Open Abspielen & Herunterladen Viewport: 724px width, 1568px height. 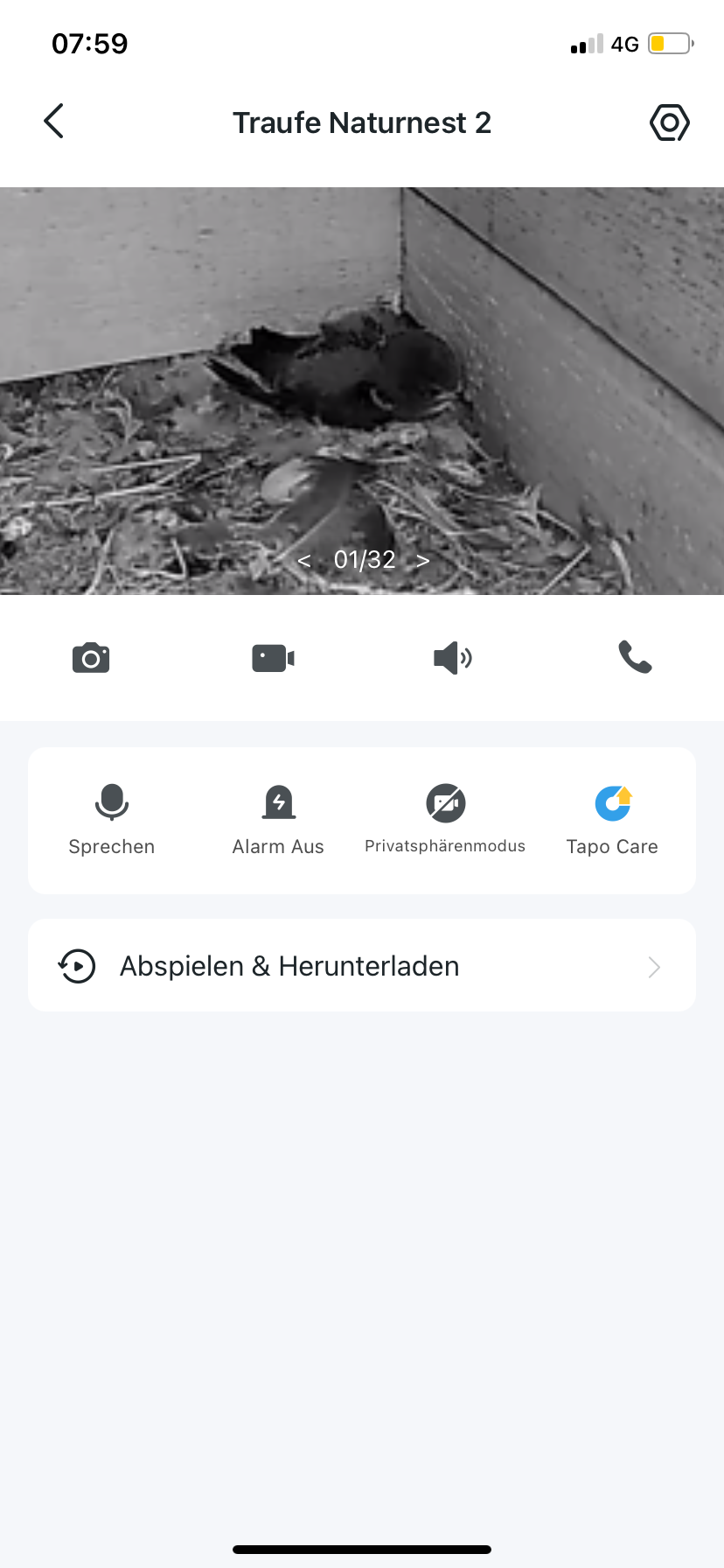coord(362,965)
